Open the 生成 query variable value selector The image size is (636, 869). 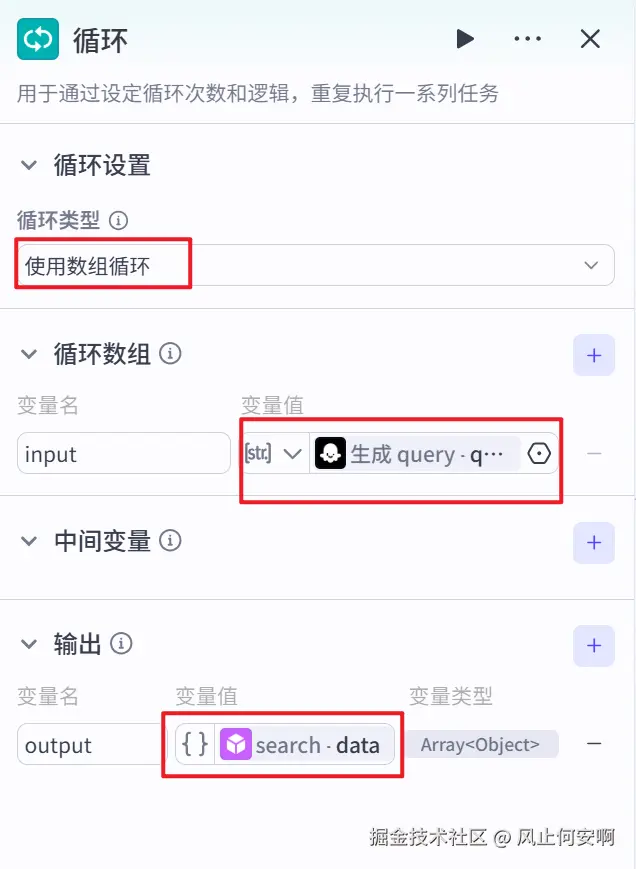click(x=415, y=454)
